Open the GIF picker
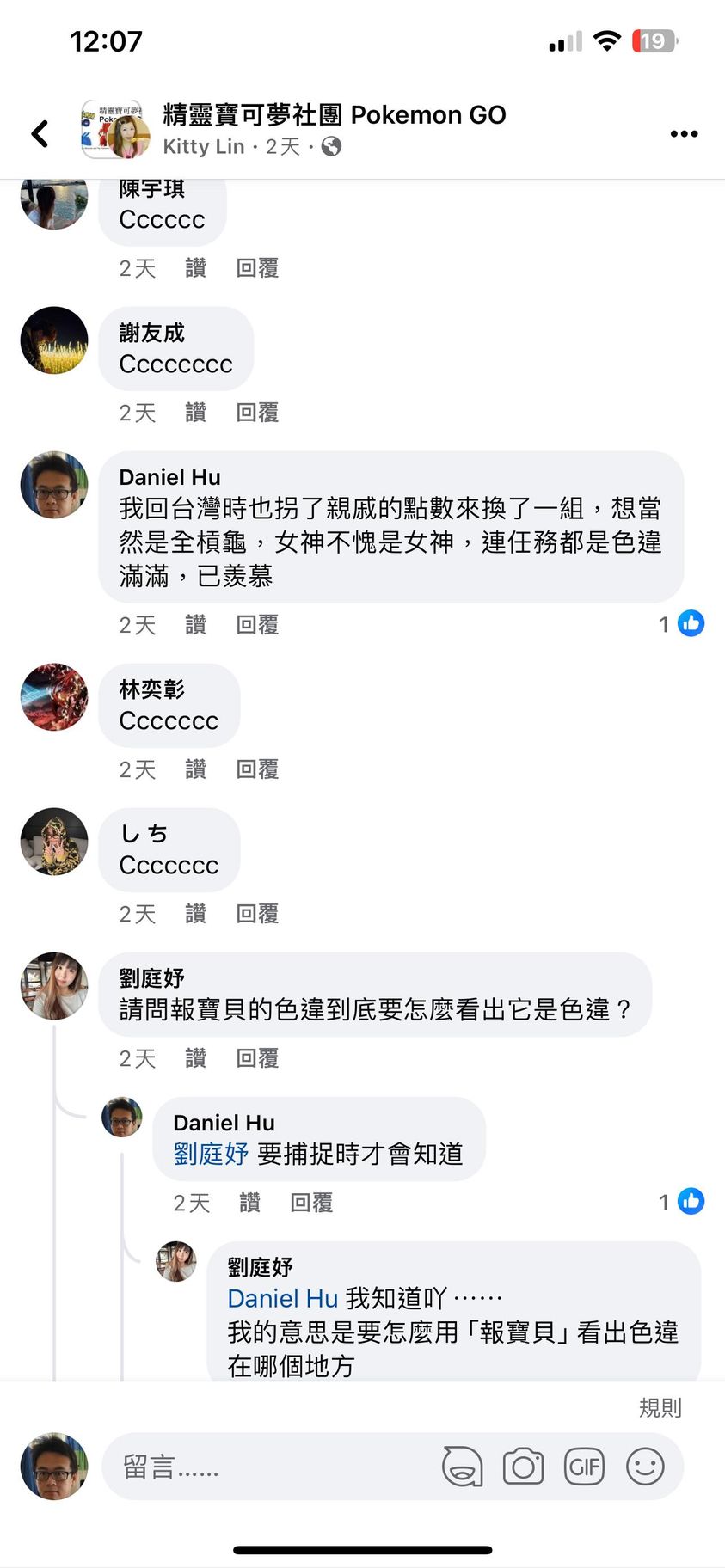 (584, 1467)
